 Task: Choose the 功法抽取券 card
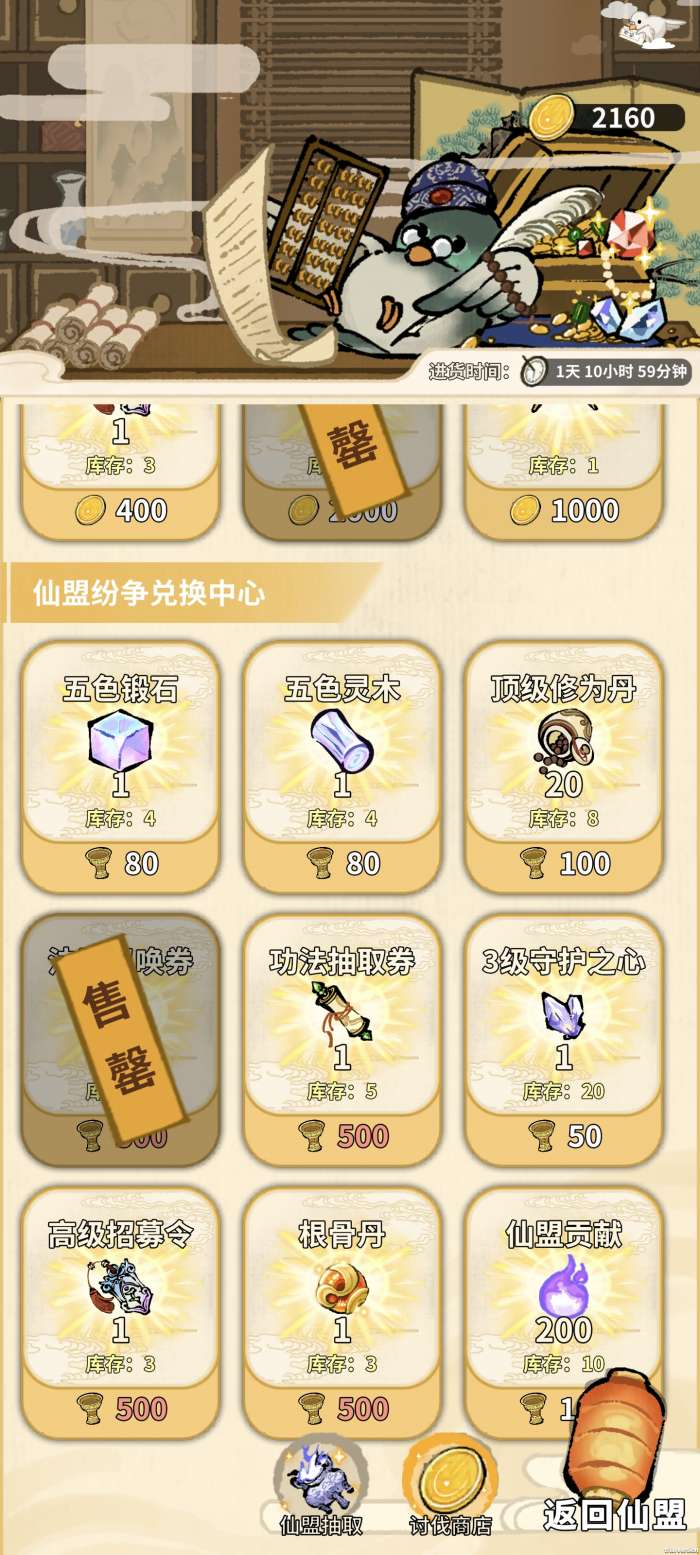(x=342, y=1038)
